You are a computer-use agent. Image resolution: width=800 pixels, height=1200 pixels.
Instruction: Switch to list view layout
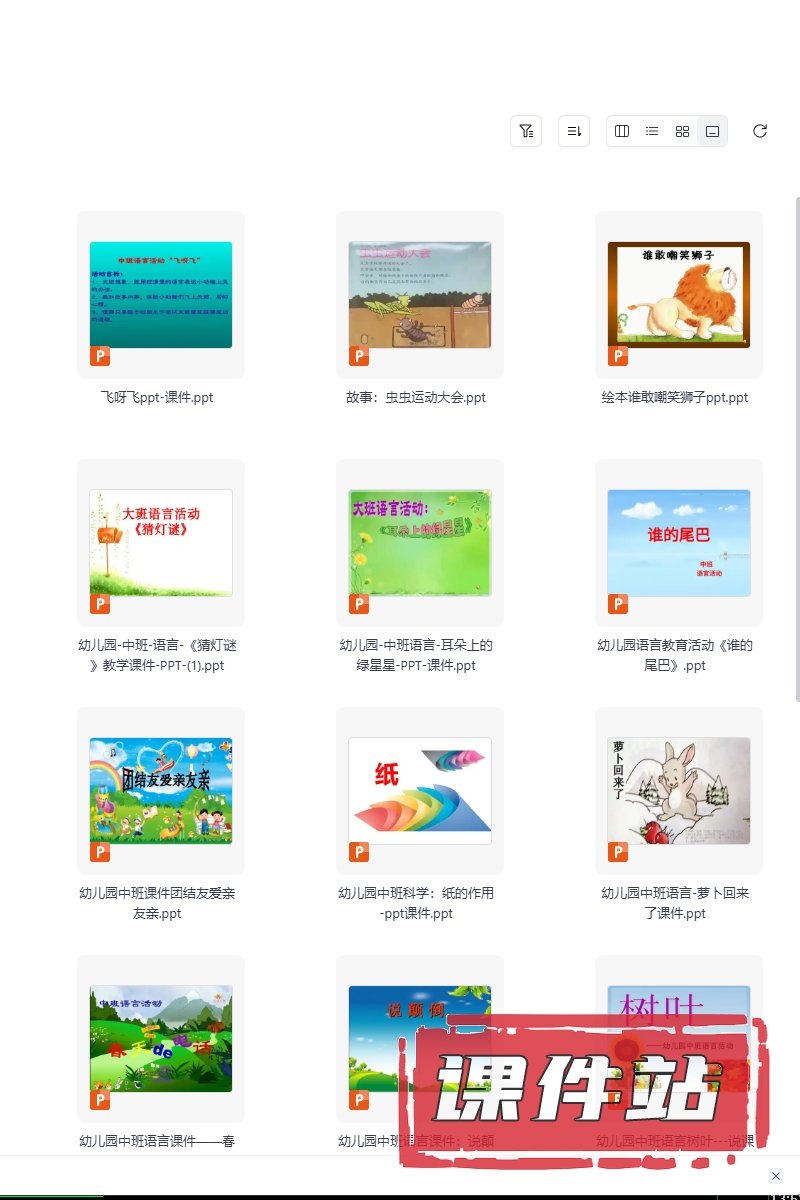coord(652,131)
